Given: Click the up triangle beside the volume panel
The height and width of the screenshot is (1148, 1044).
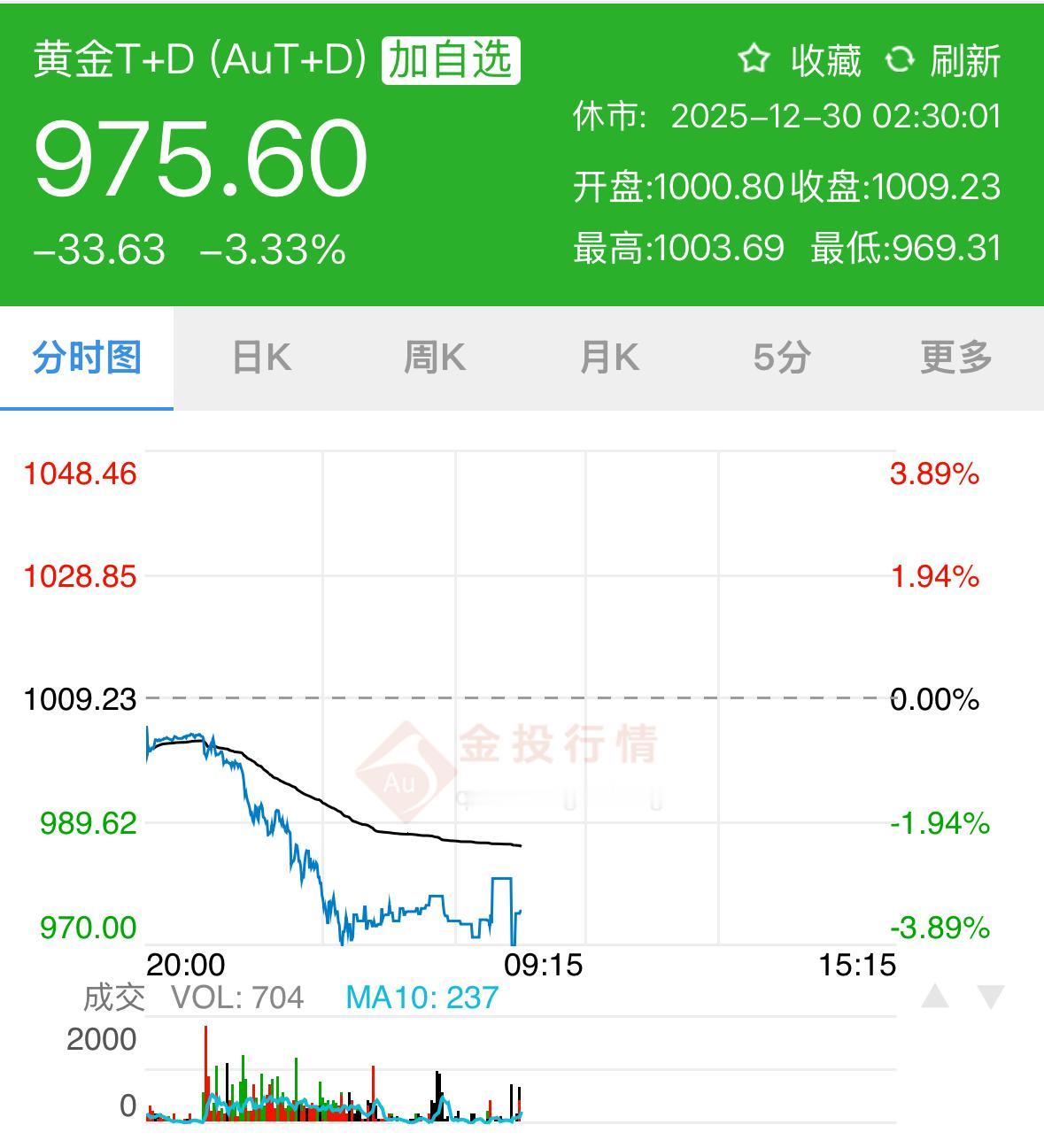Looking at the screenshot, I should click(937, 996).
